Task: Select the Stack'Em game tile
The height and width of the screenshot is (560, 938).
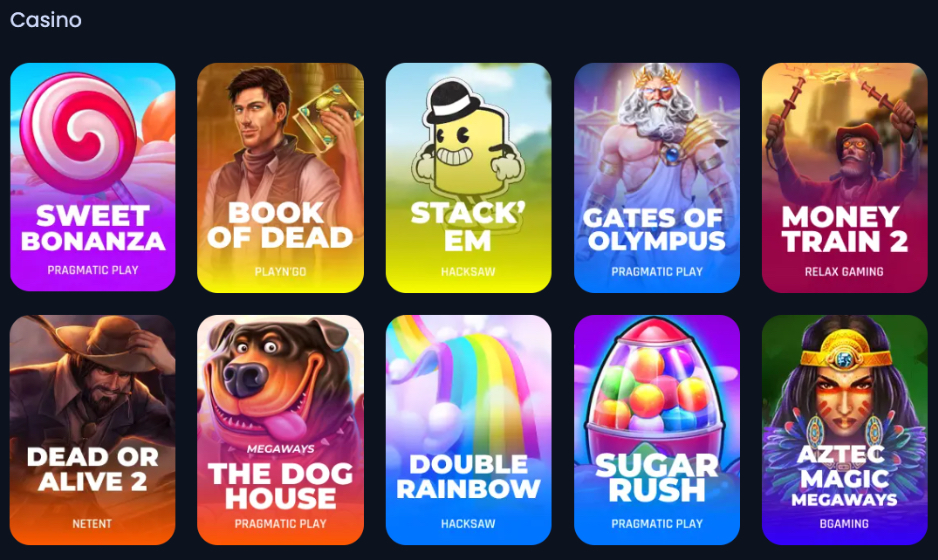Action: 468,177
